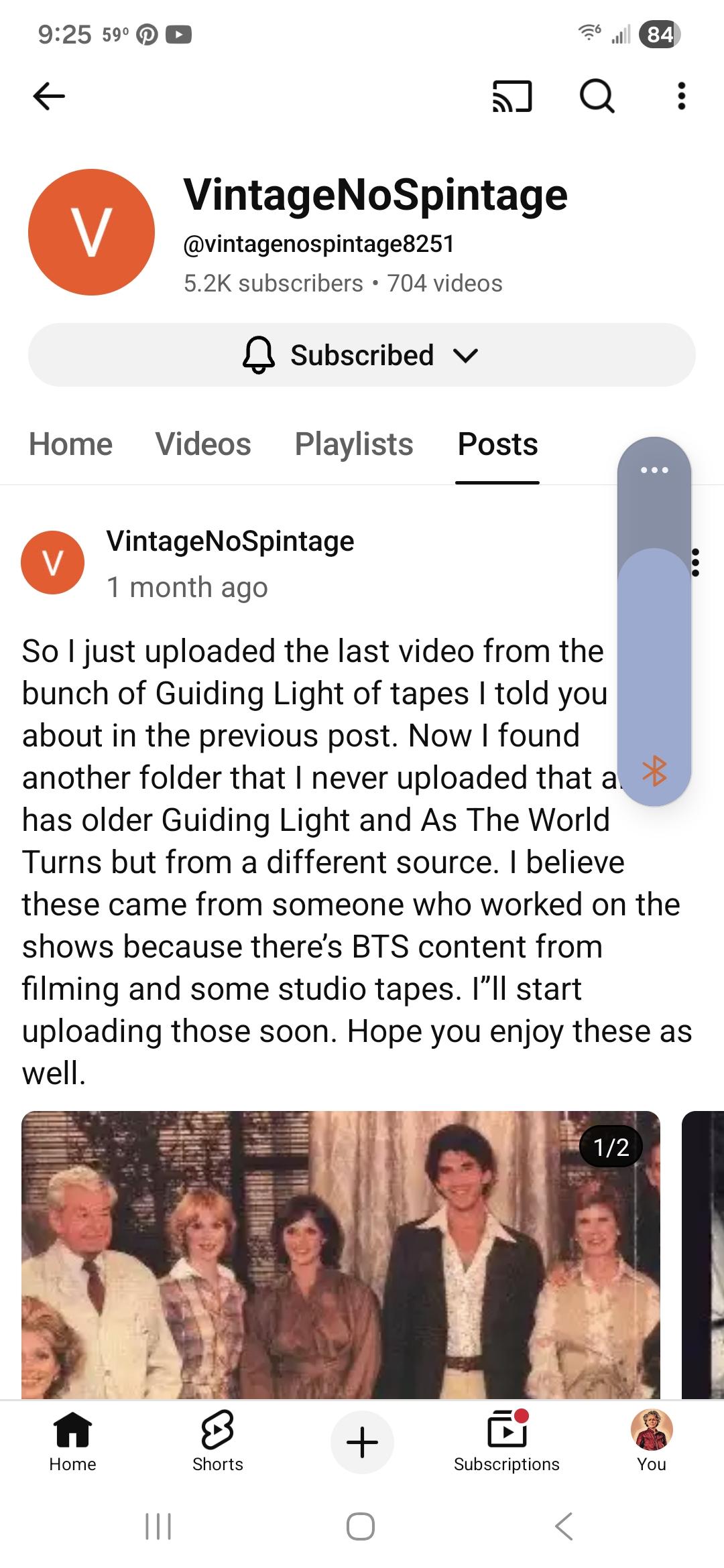The width and height of the screenshot is (724, 1568).
Task: Expand the floating volume panel options
Action: tap(654, 470)
